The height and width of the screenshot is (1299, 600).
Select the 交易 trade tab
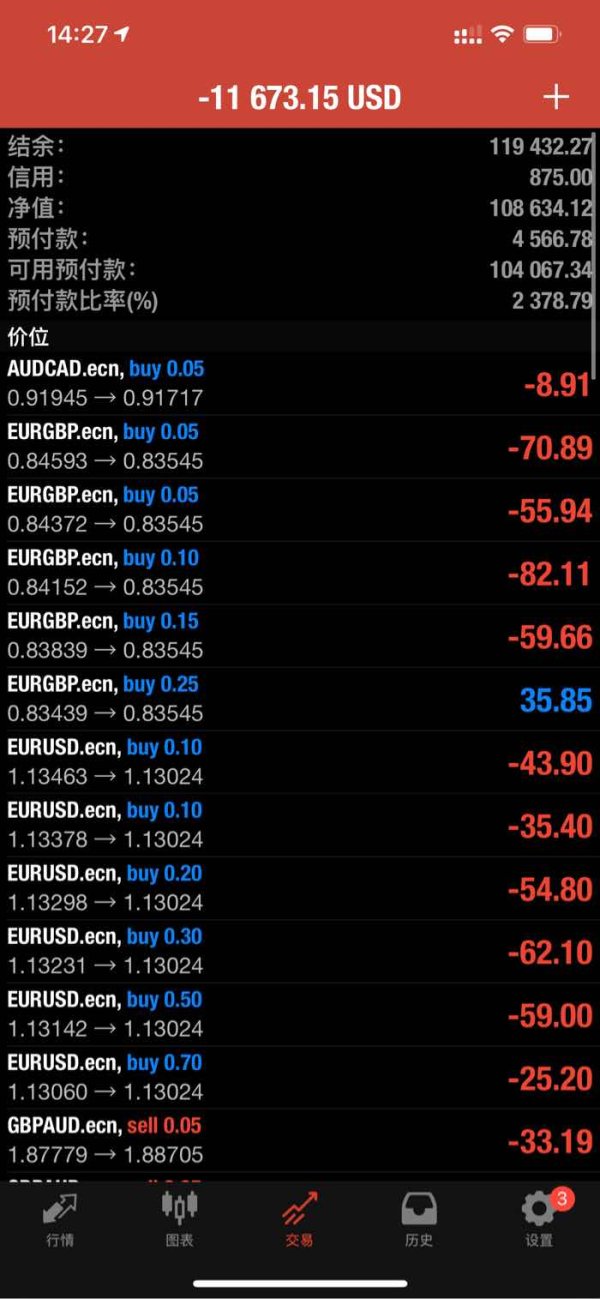click(x=299, y=1219)
